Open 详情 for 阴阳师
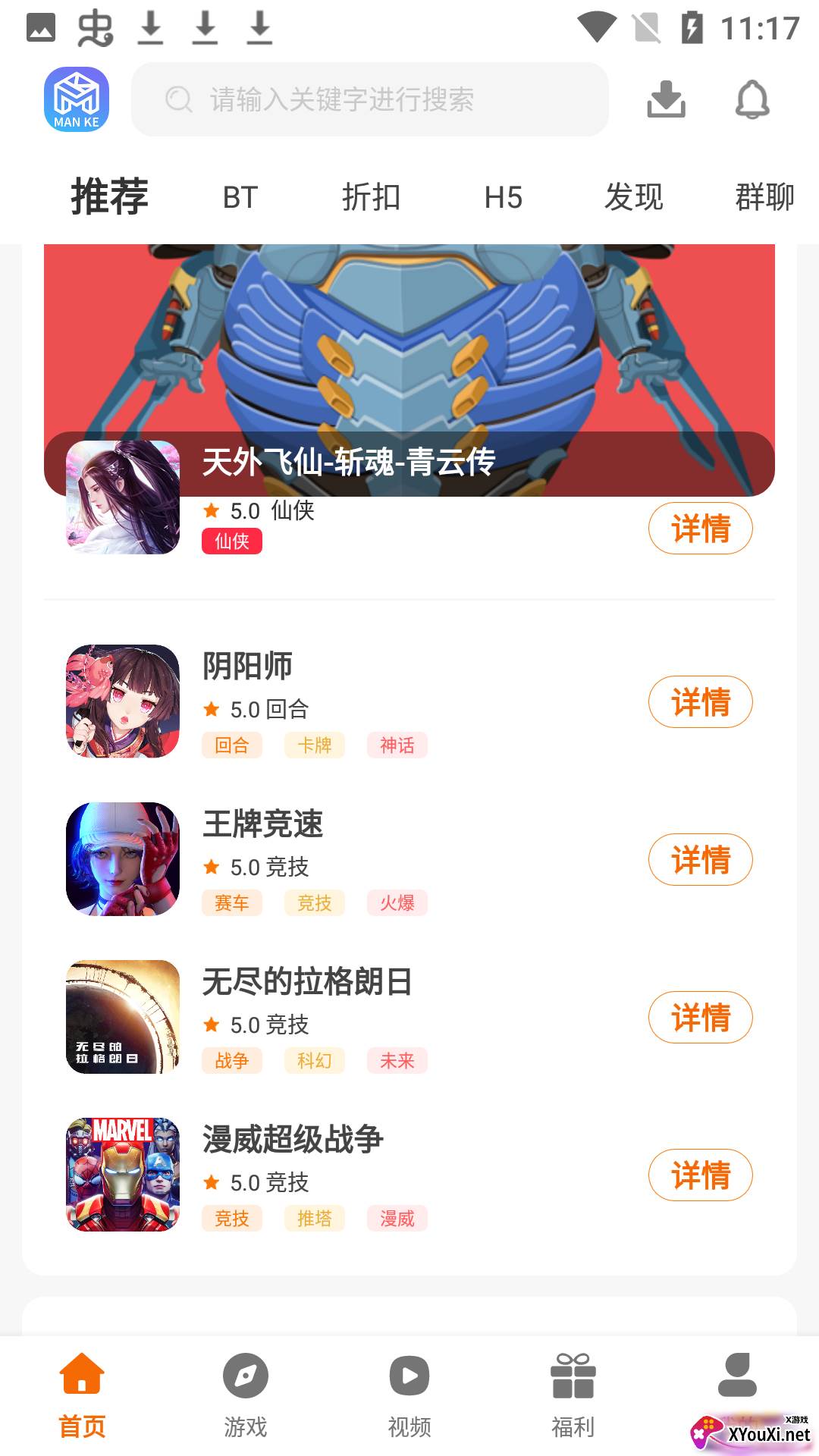 (700, 702)
